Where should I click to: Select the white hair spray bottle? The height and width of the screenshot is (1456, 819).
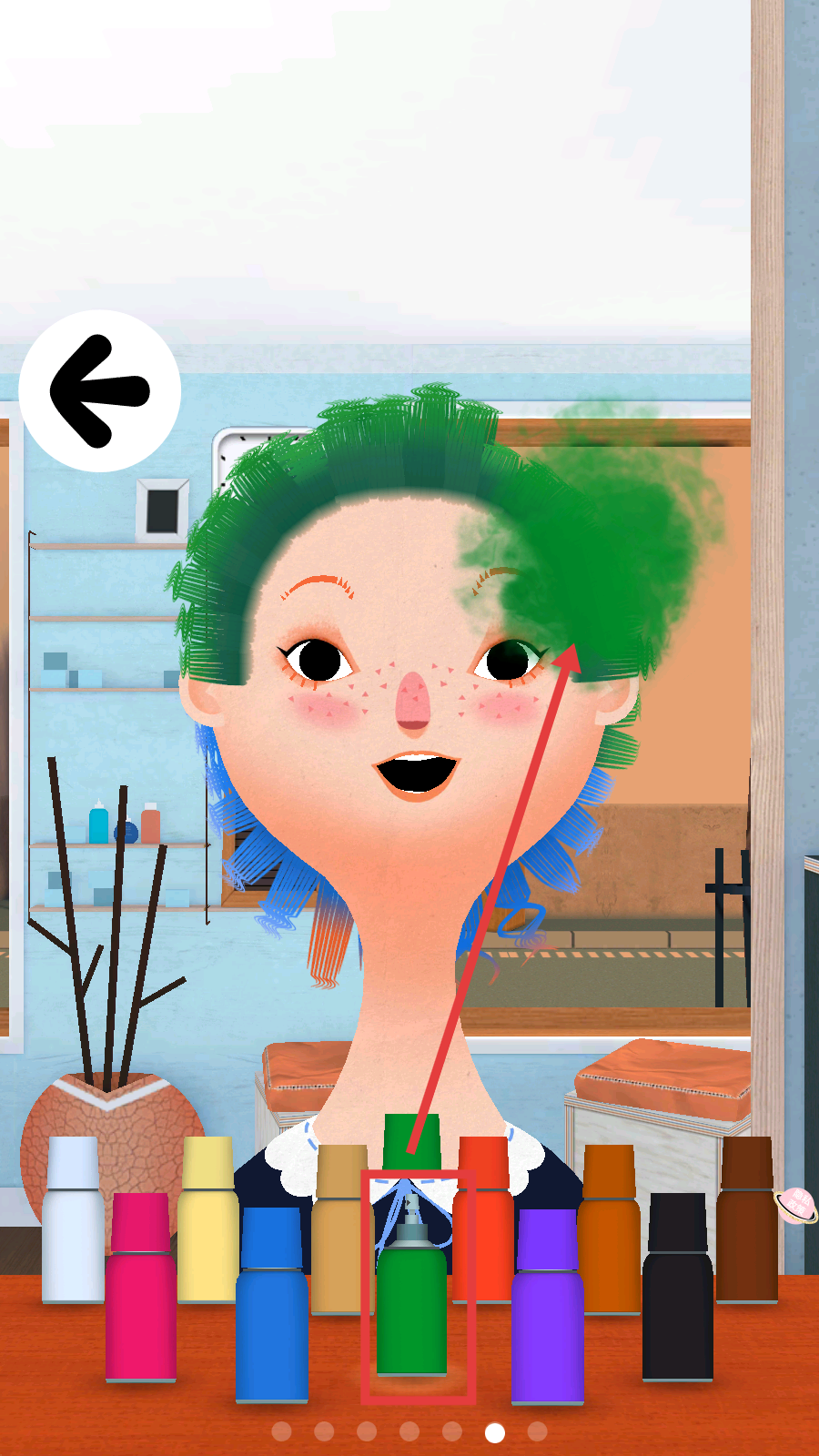pyautogui.click(x=73, y=1228)
